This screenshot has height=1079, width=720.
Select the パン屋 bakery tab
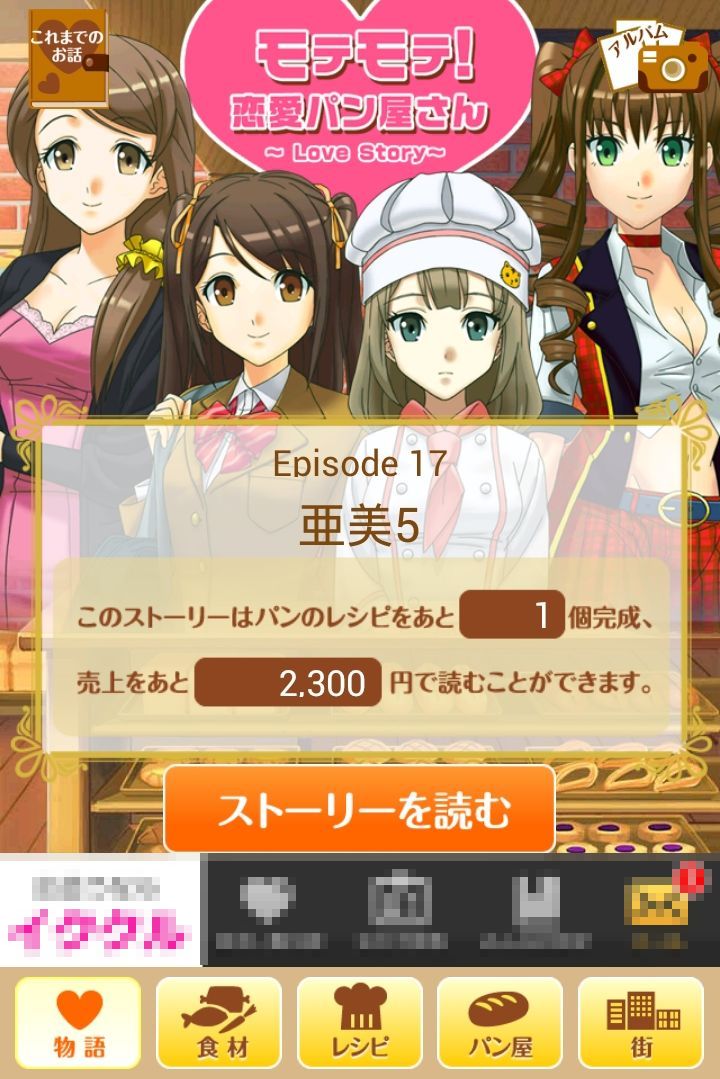(x=500, y=1022)
